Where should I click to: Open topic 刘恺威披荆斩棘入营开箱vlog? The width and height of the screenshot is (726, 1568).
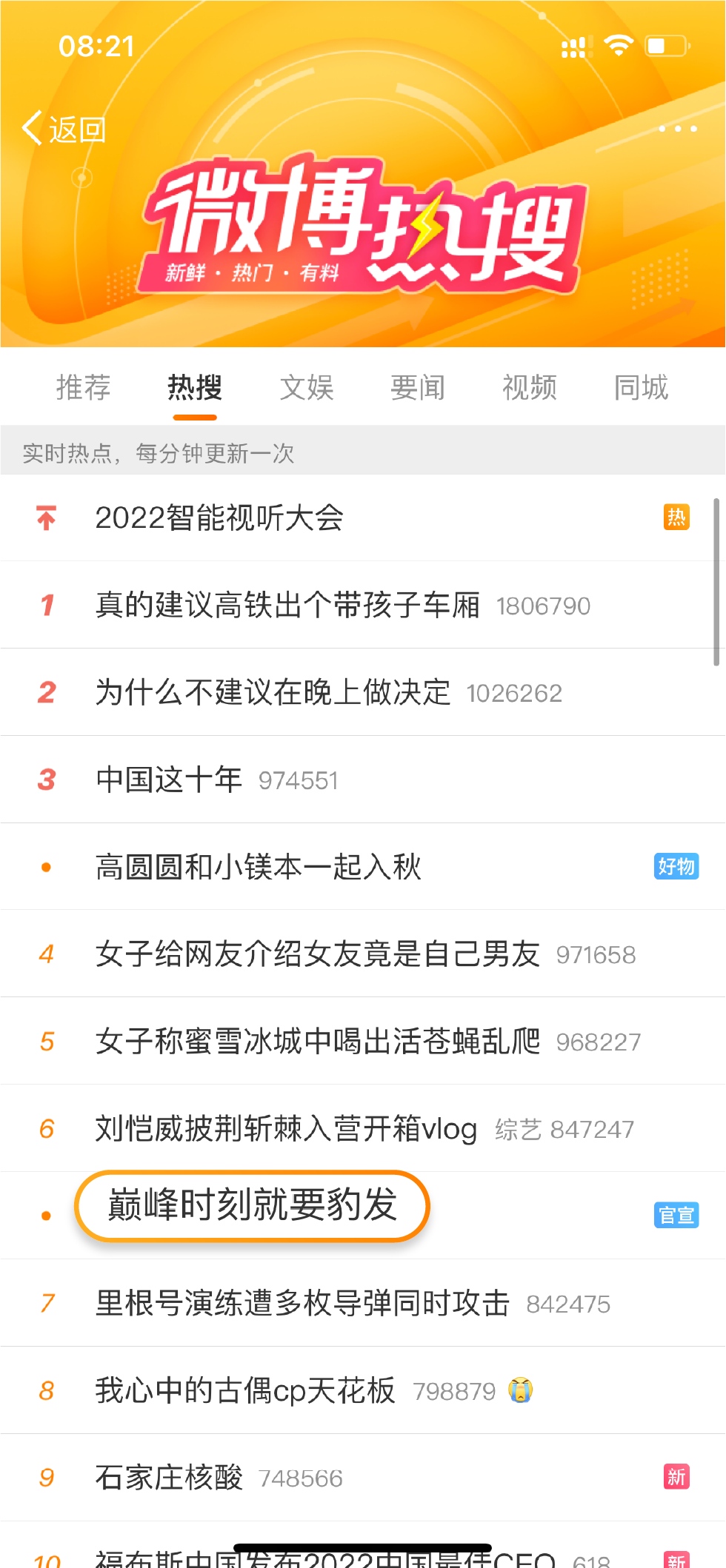coord(363,1129)
